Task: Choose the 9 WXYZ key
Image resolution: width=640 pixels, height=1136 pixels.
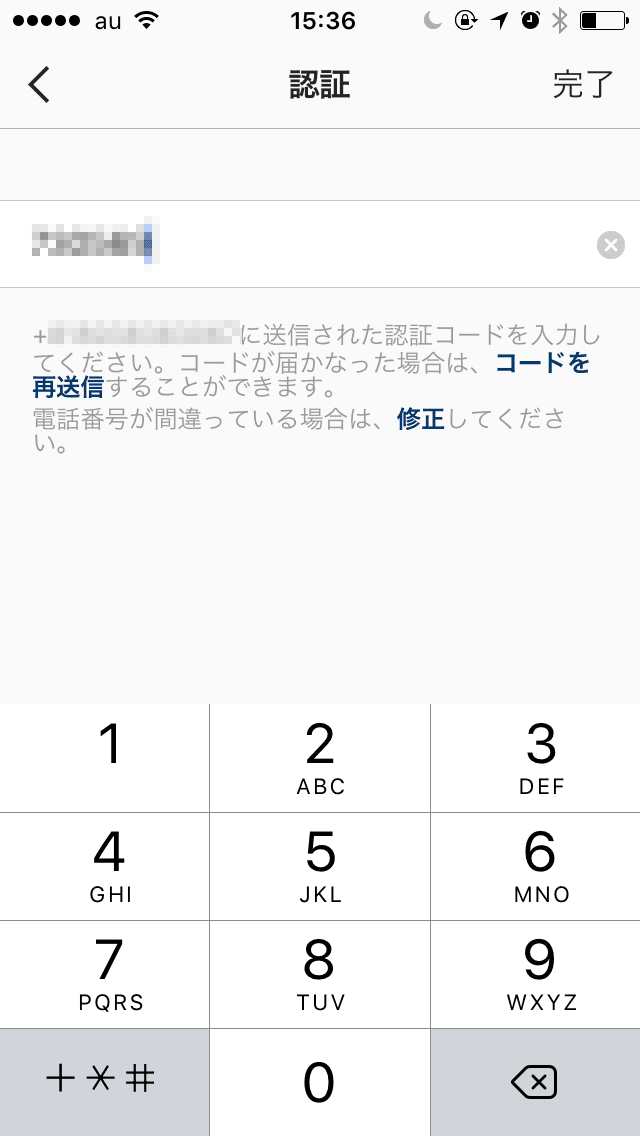Action: 536,974
